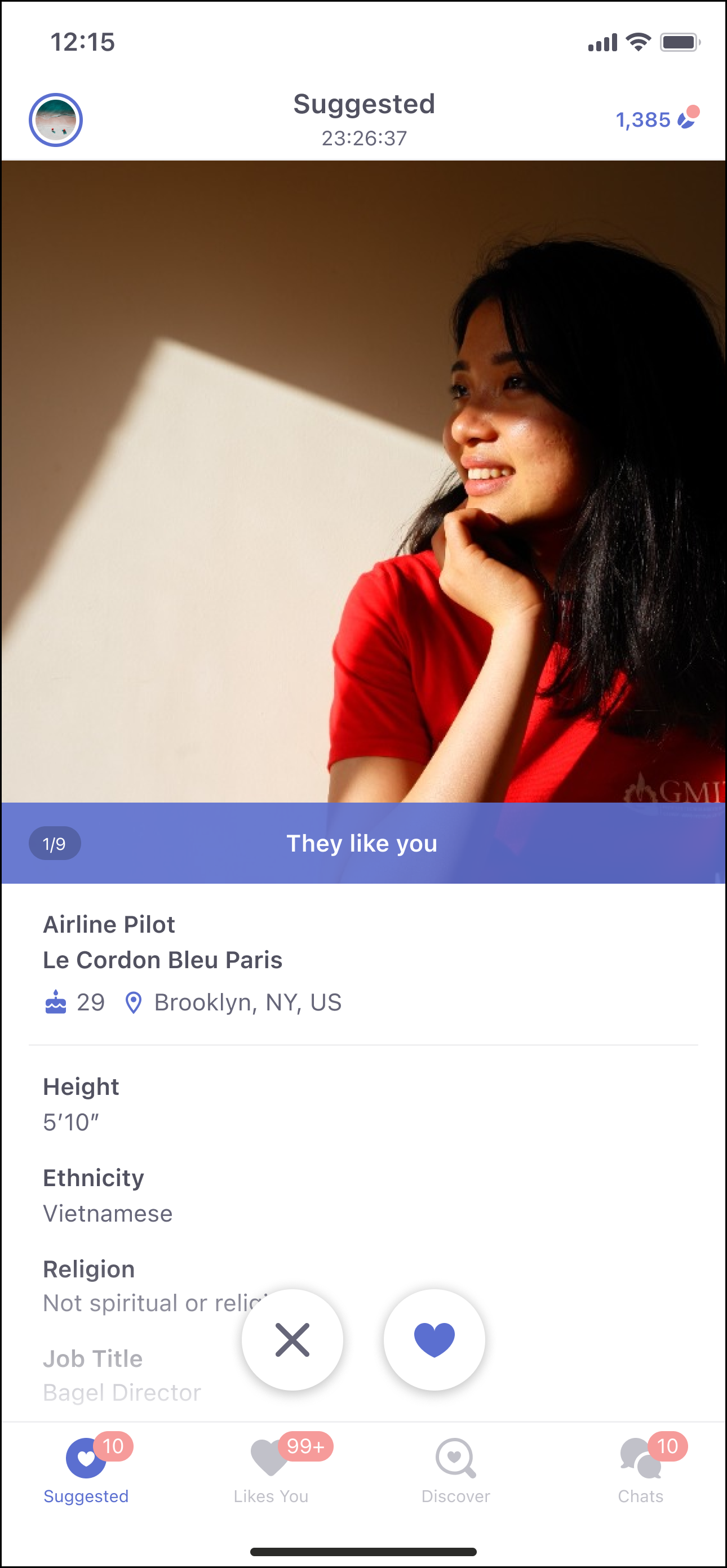The height and width of the screenshot is (1568, 727).
Task: Like this profile with the heart
Action: tap(434, 1339)
